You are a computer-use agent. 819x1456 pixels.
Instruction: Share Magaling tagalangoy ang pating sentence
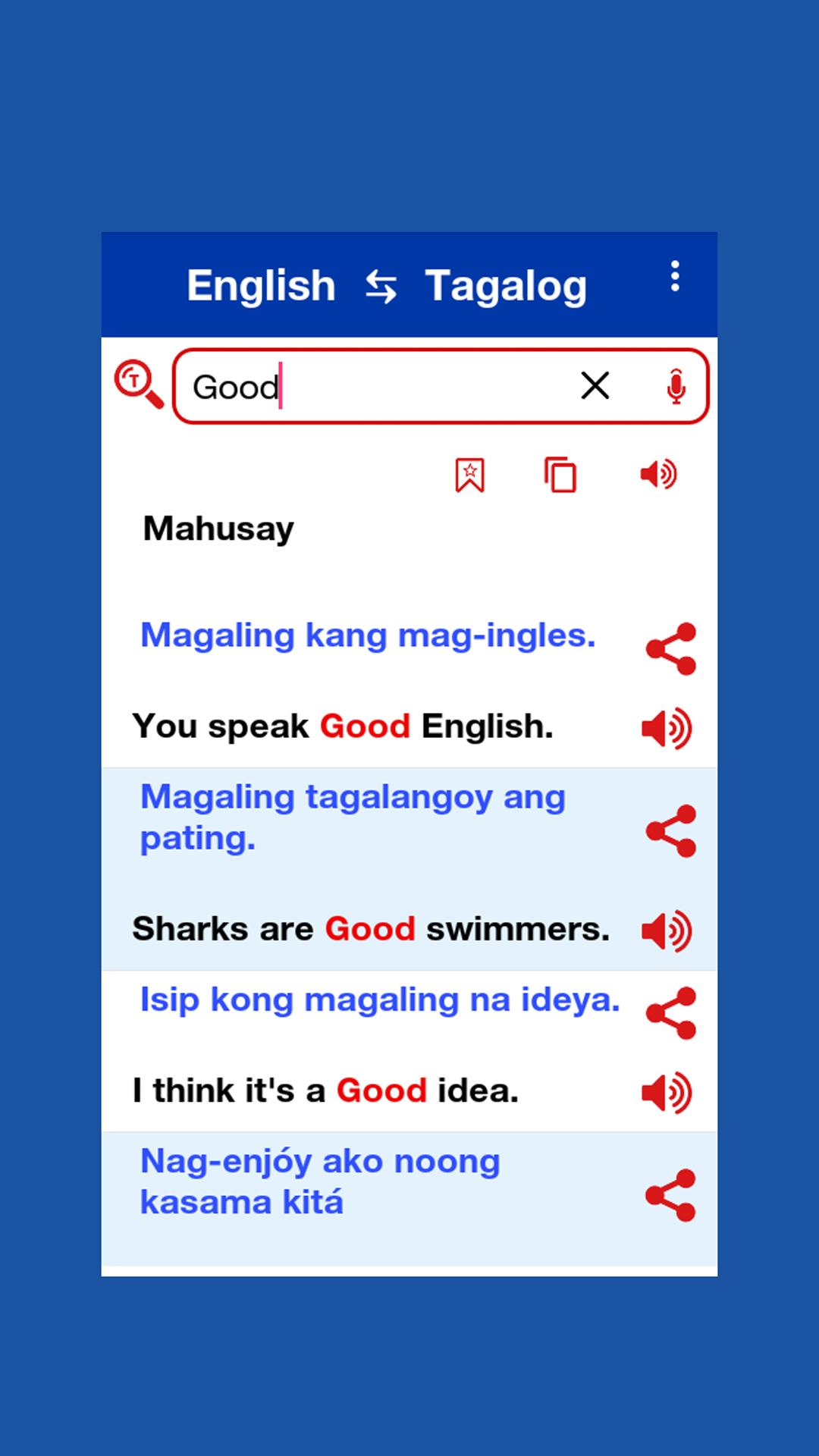point(671,831)
